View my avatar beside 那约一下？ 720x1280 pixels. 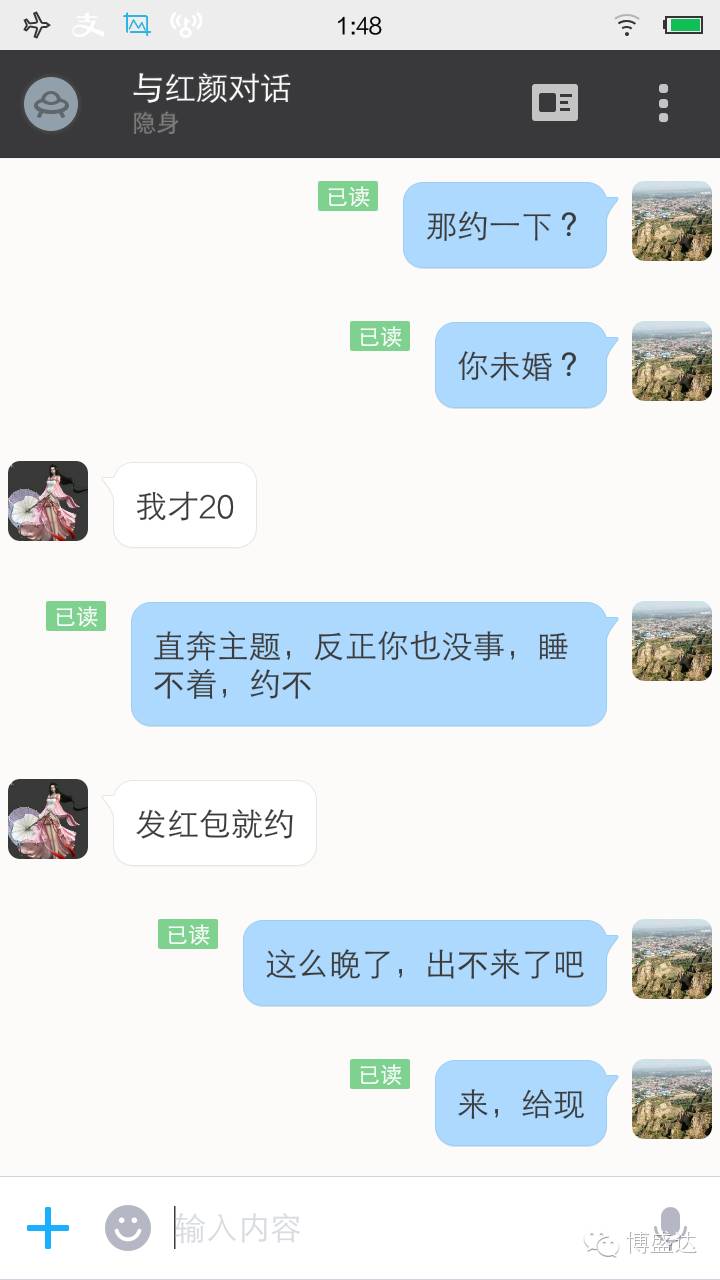click(x=671, y=221)
